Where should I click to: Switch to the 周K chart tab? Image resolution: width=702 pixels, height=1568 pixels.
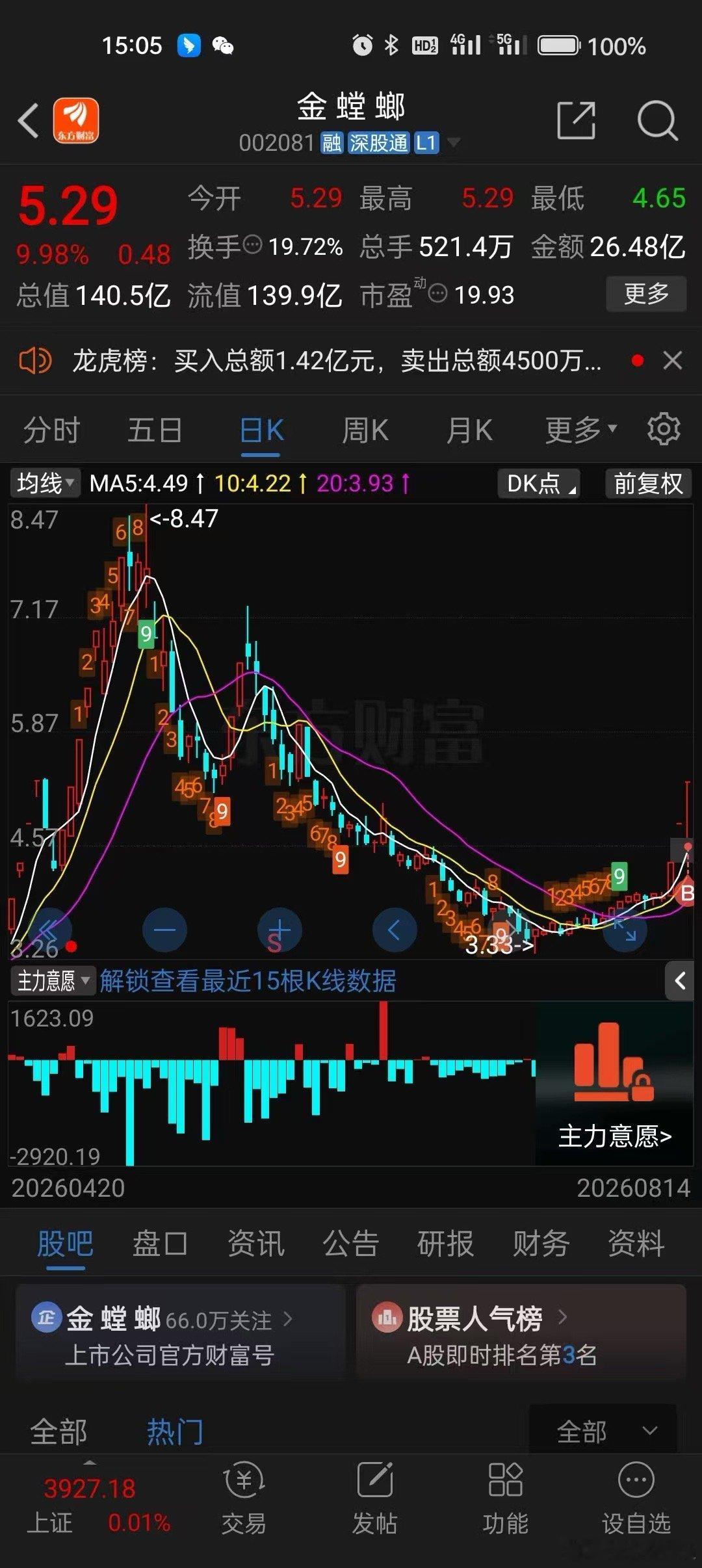(365, 430)
